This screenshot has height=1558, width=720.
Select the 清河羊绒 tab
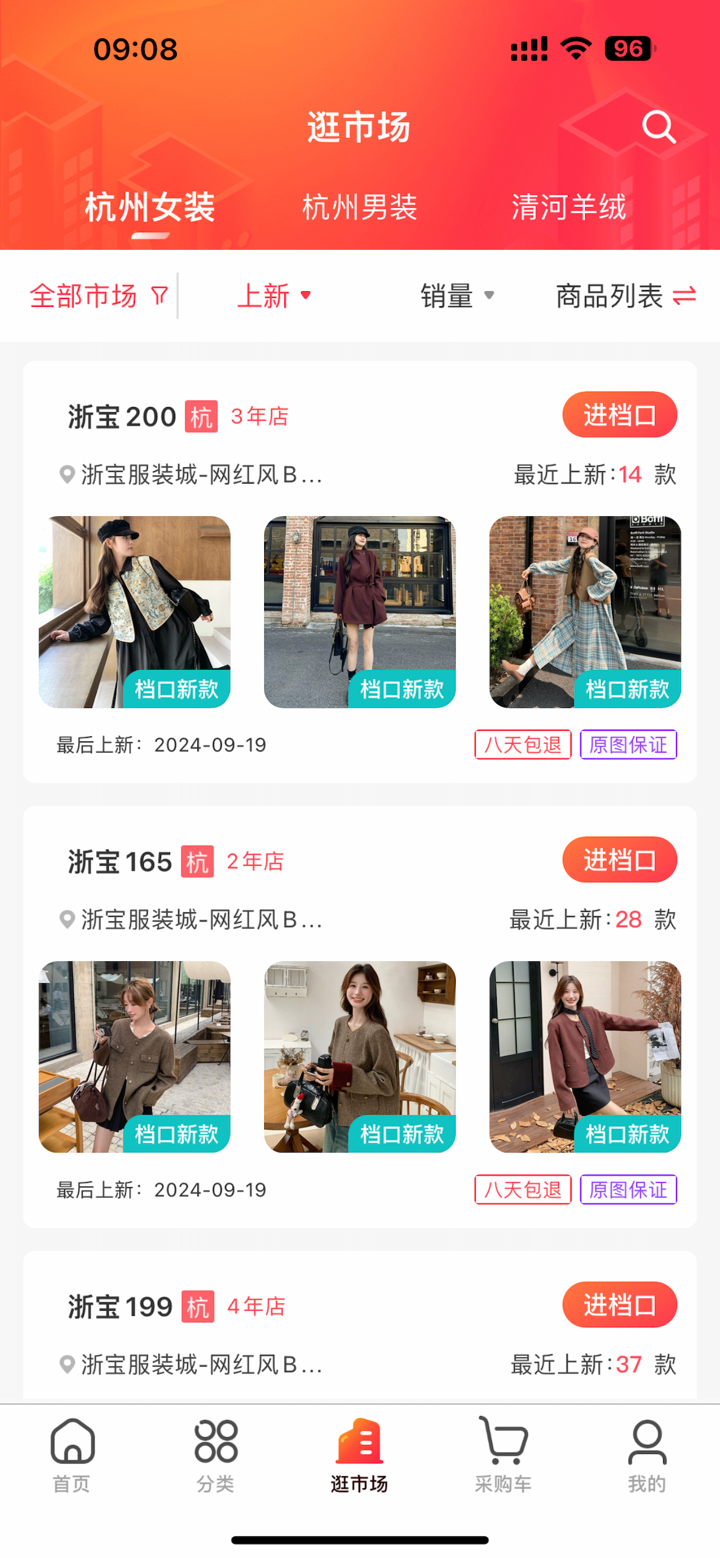[x=568, y=207]
